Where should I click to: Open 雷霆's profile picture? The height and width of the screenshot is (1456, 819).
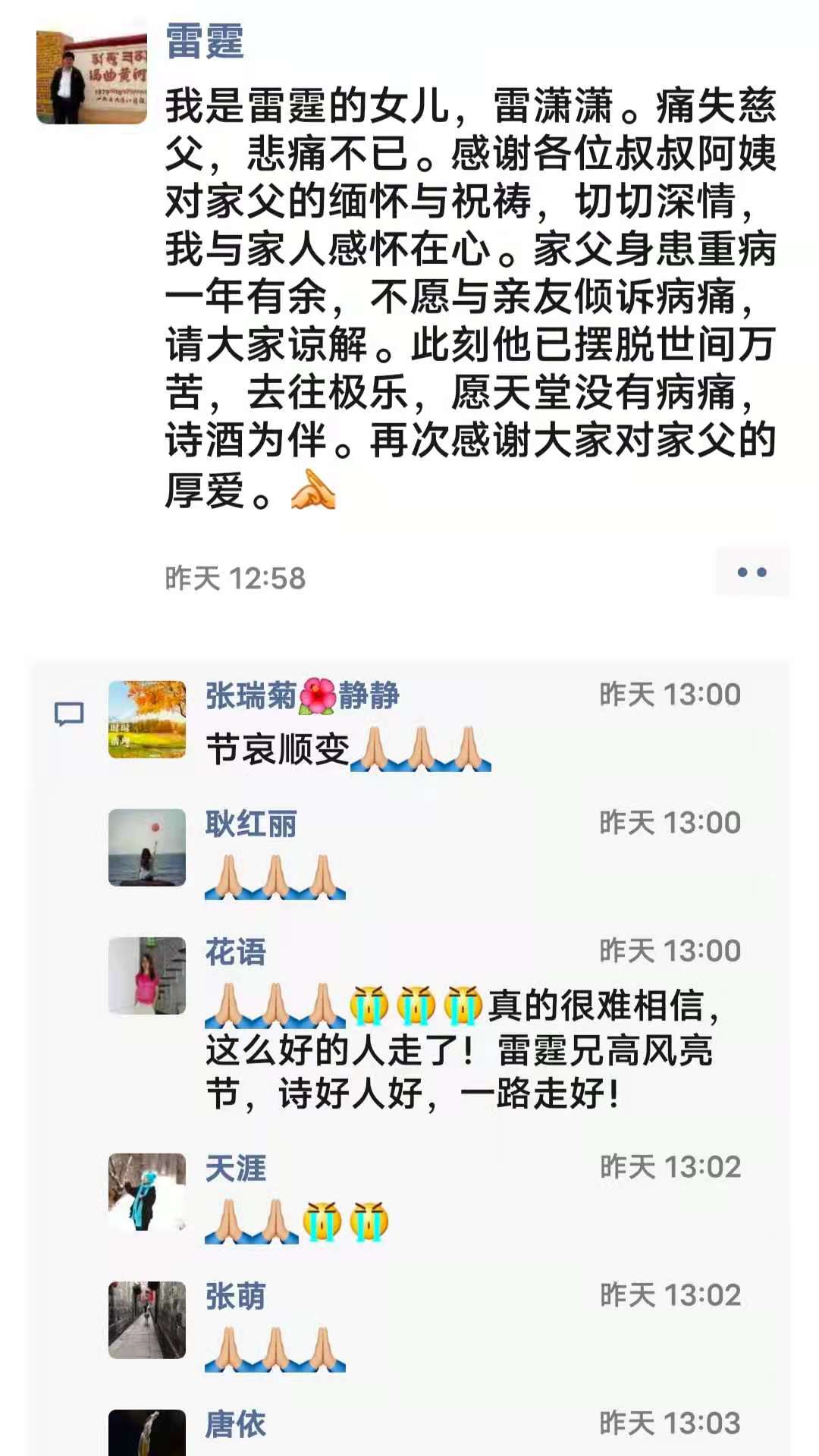(x=91, y=77)
